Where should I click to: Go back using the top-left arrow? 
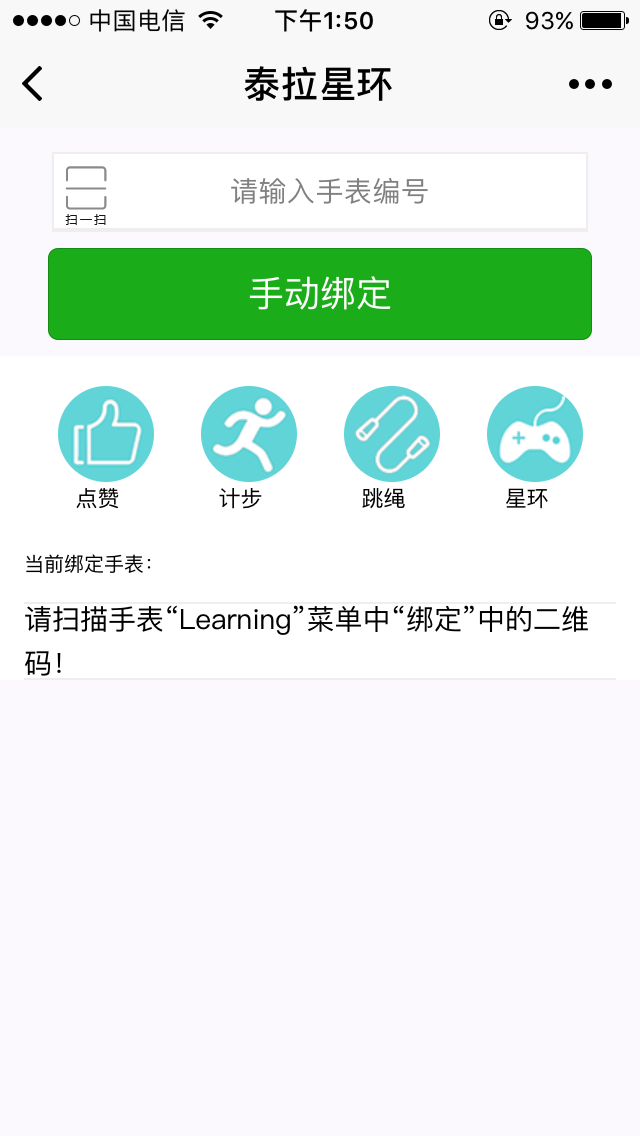33,84
